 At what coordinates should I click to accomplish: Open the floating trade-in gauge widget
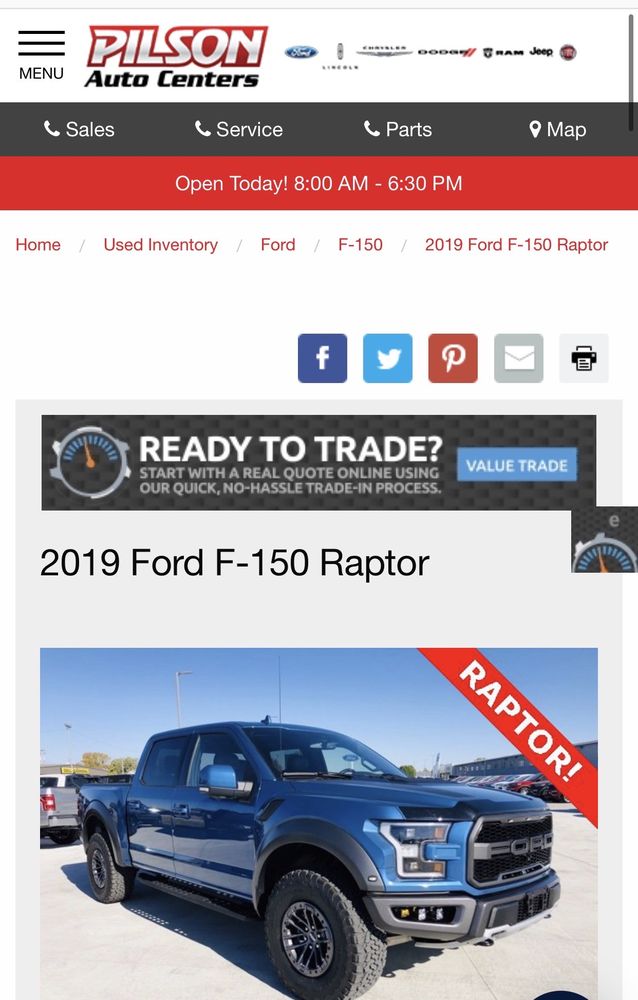605,541
